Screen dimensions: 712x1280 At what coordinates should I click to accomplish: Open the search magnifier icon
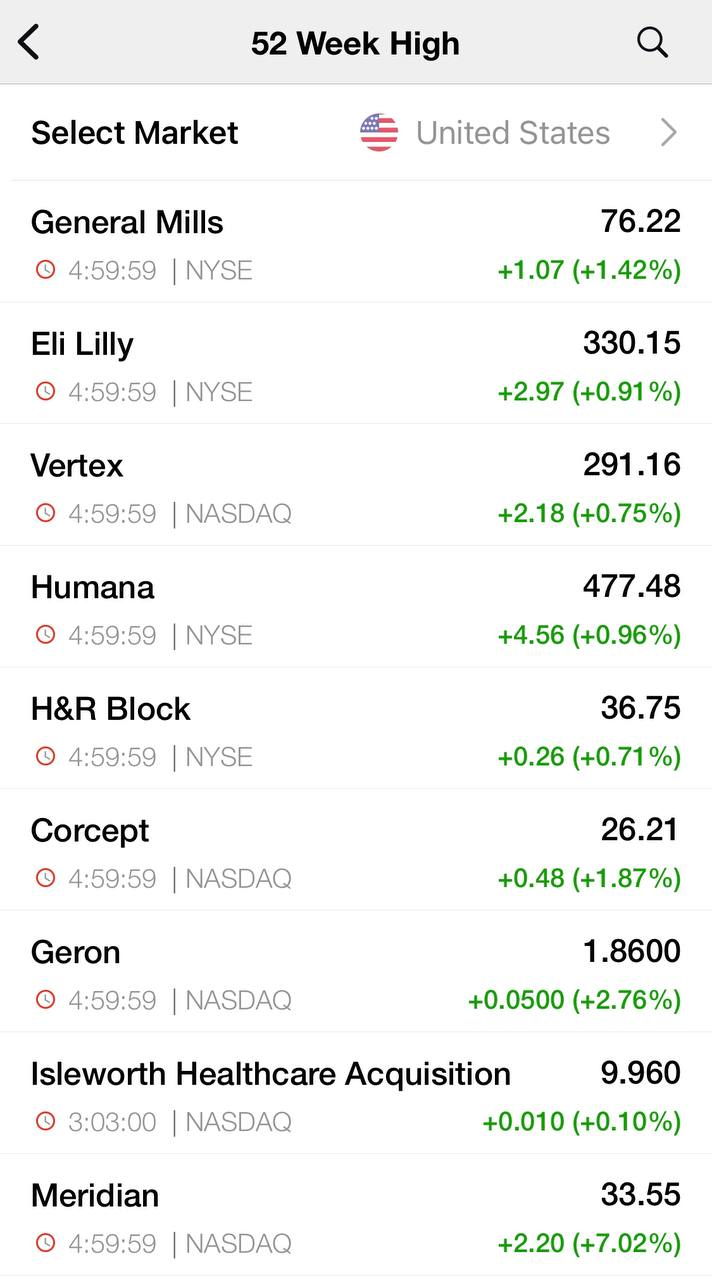pyautogui.click(x=652, y=43)
